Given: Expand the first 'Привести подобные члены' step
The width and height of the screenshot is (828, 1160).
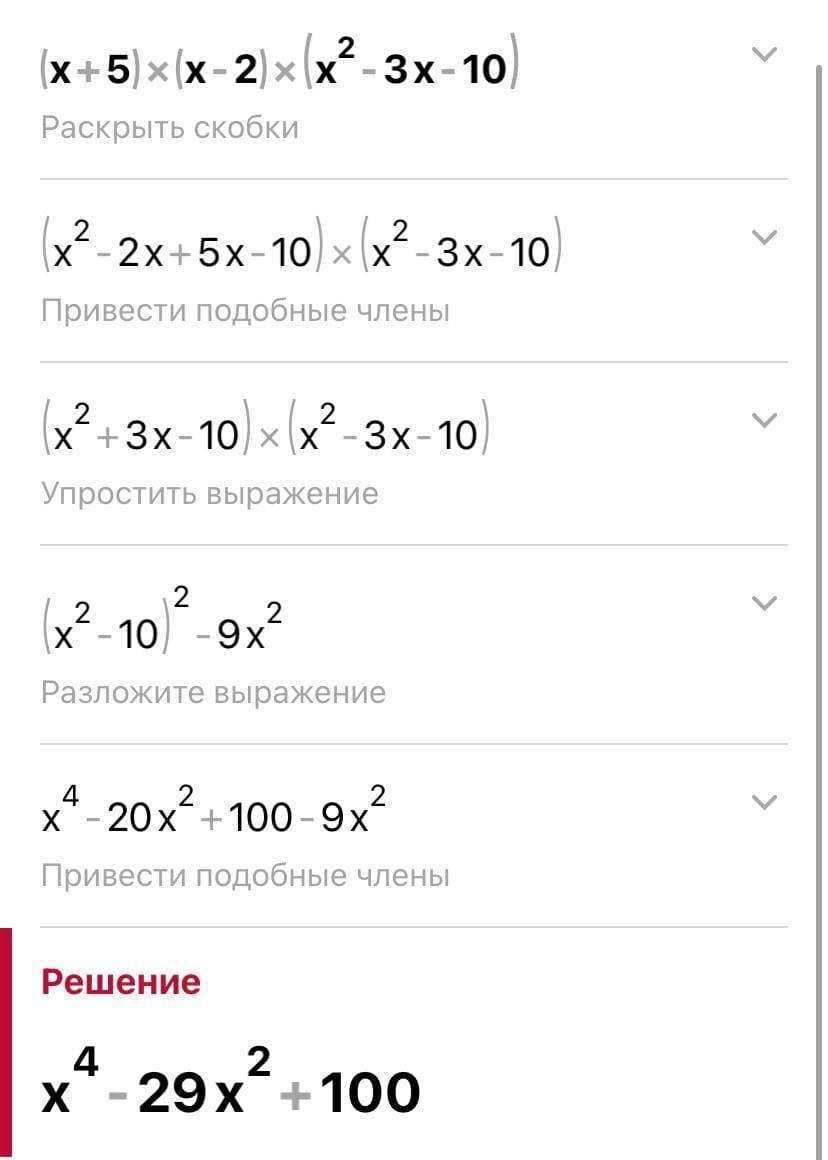Looking at the screenshot, I should pyautogui.click(x=764, y=238).
